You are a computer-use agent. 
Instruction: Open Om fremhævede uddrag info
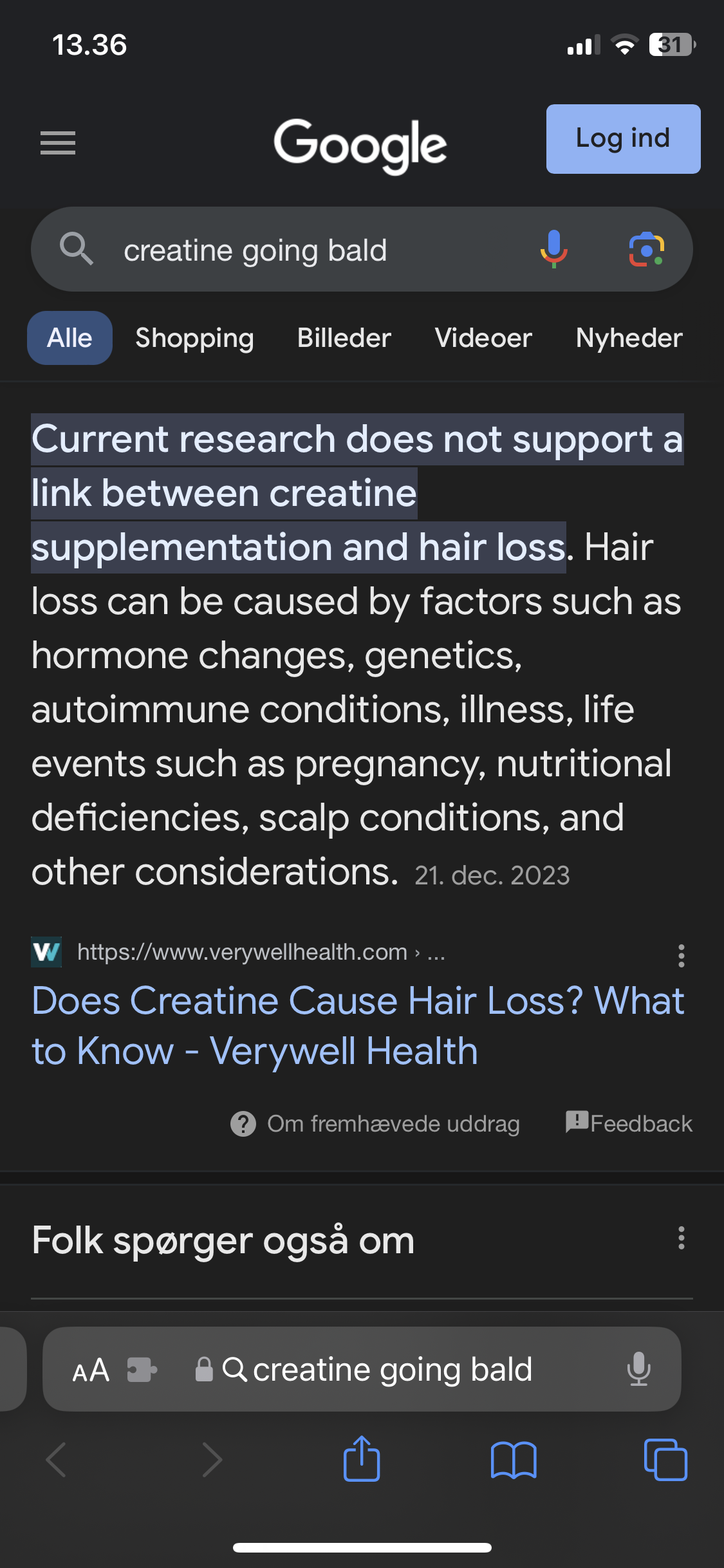[x=375, y=1124]
